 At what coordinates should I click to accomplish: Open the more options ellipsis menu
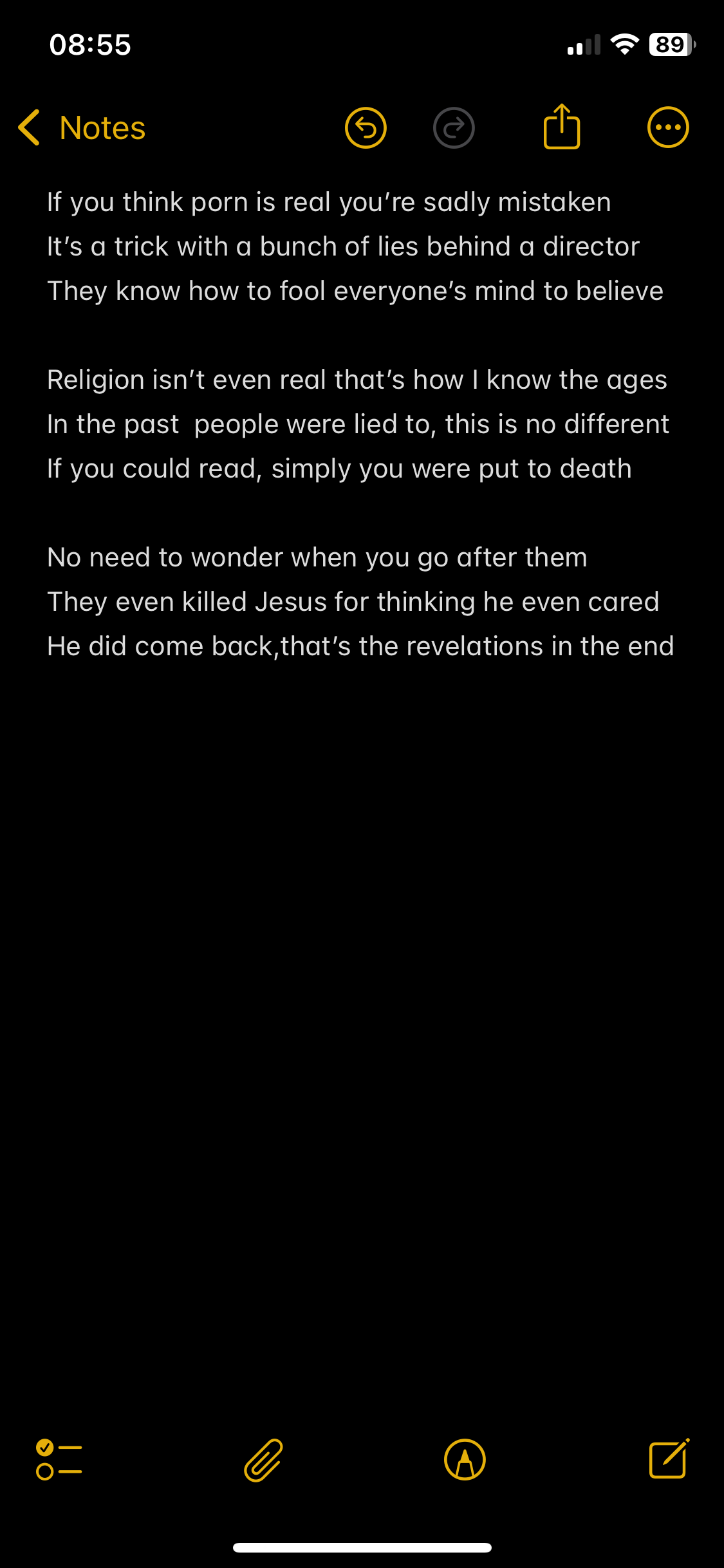(668, 127)
